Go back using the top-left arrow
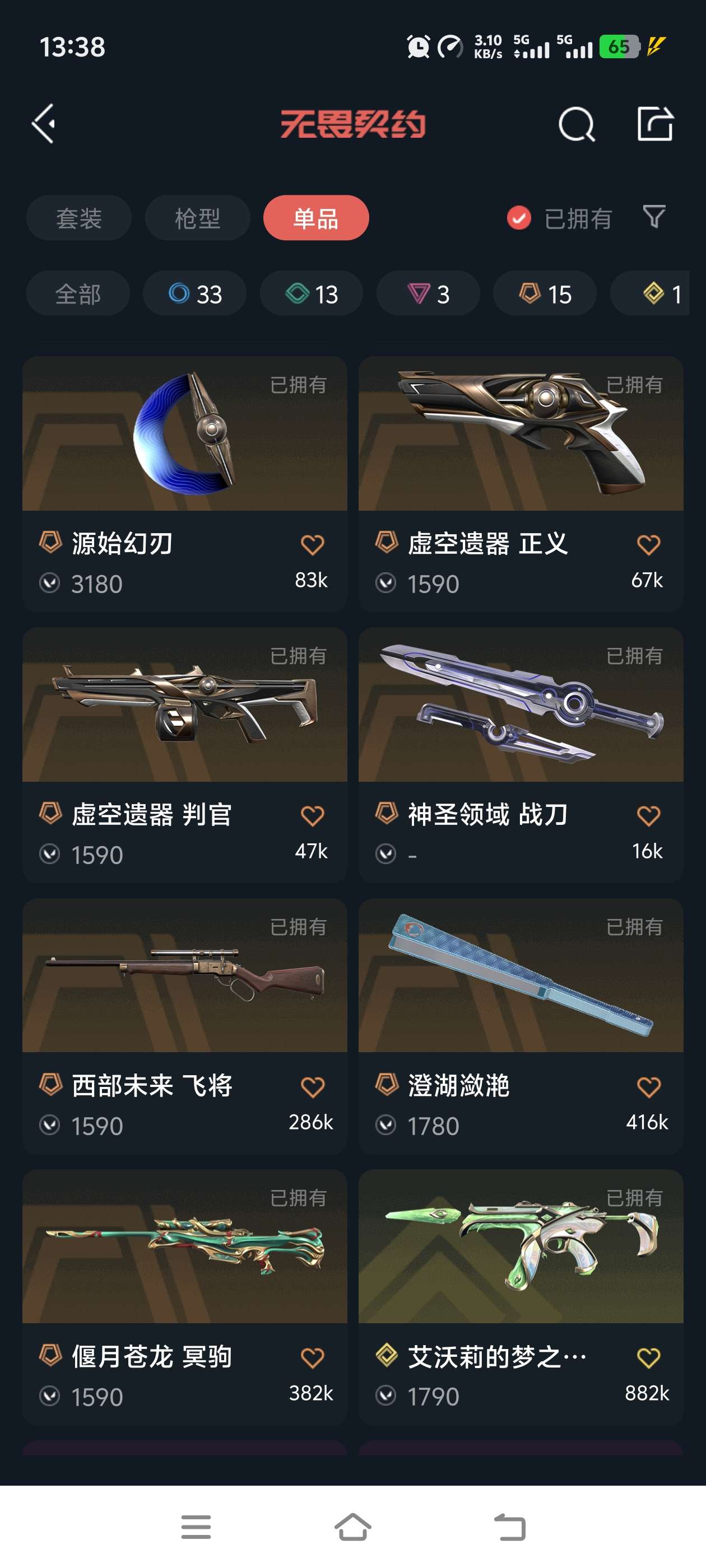Viewport: 706px width, 1568px height. [x=44, y=124]
